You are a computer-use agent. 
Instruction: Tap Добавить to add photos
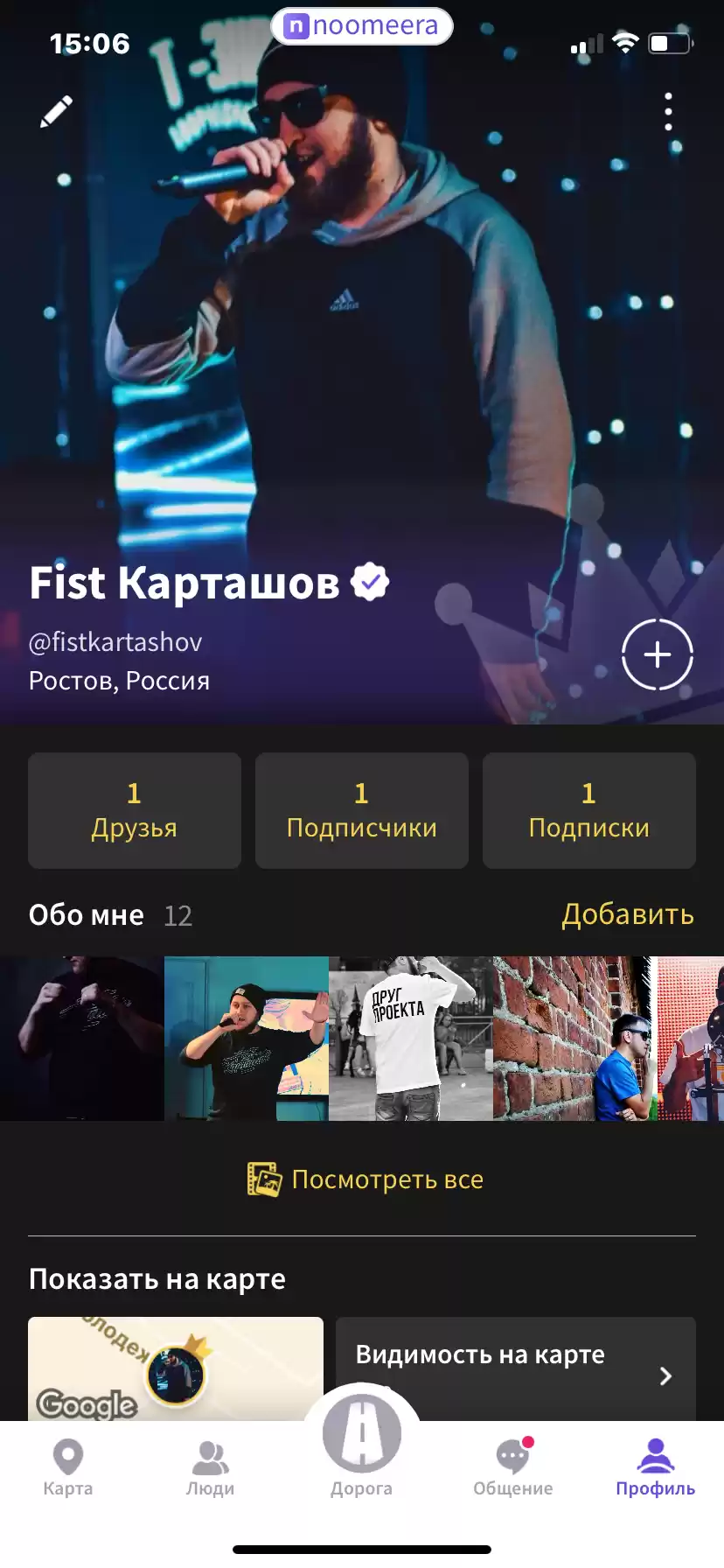click(627, 914)
